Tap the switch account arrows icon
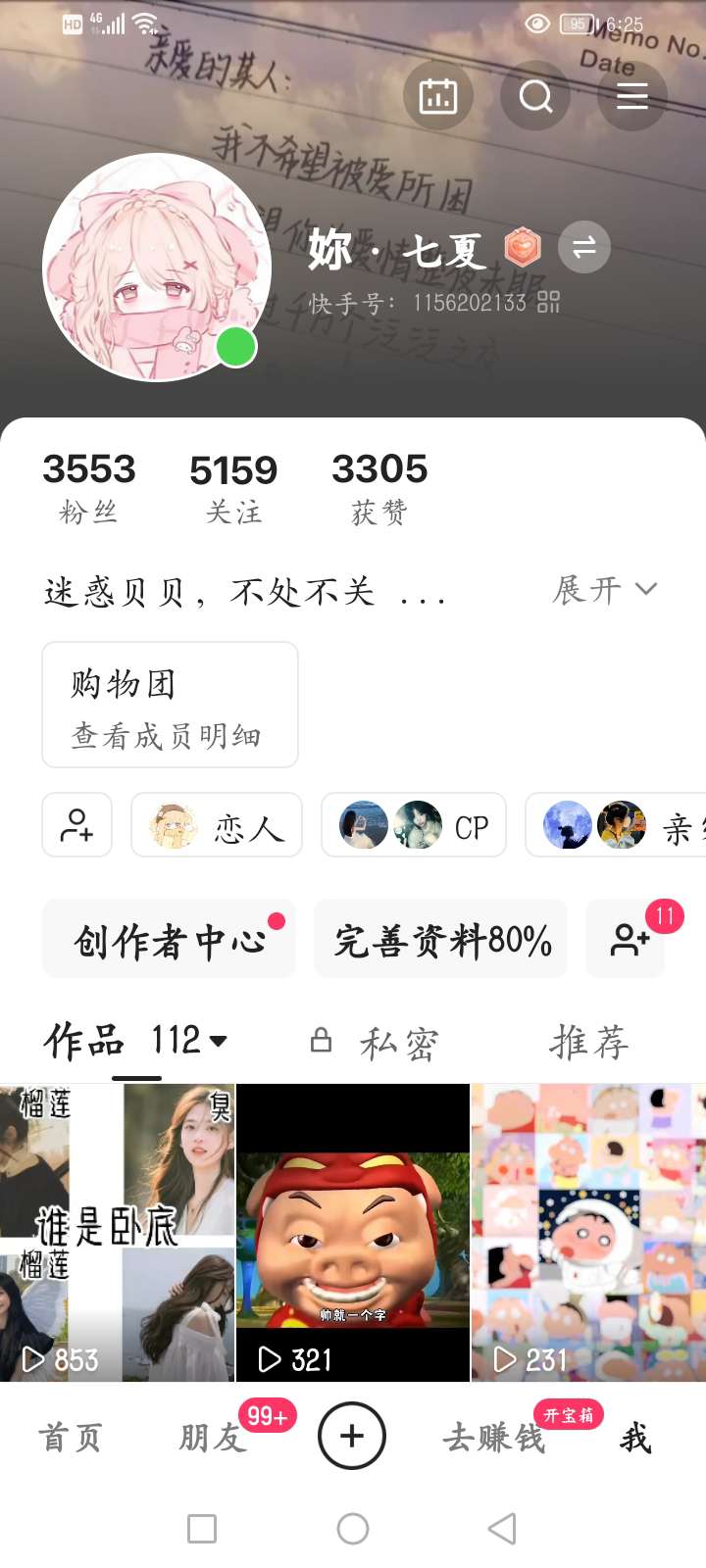The image size is (706, 1568). 584,247
